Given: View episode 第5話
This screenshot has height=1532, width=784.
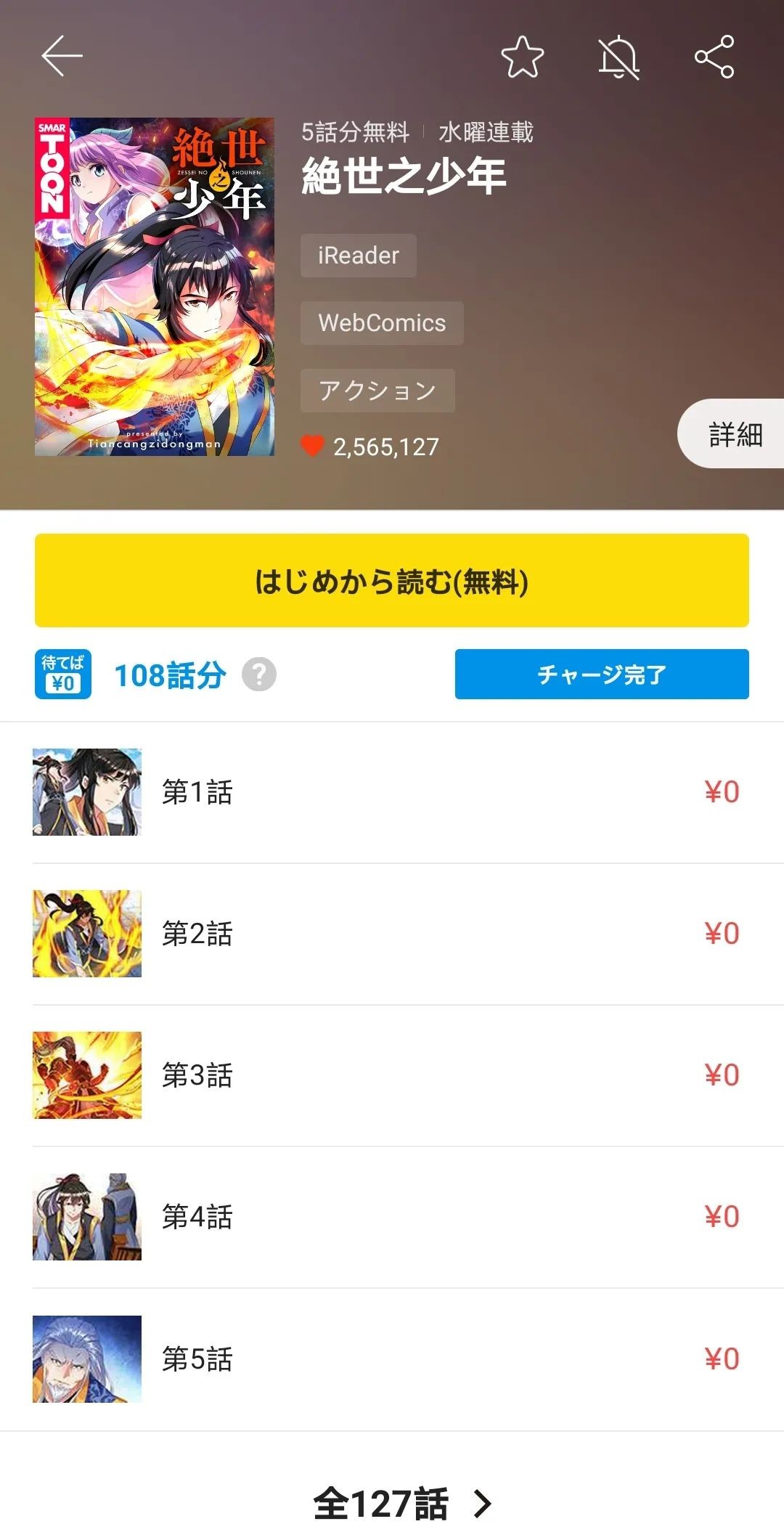Looking at the screenshot, I should click(392, 1359).
